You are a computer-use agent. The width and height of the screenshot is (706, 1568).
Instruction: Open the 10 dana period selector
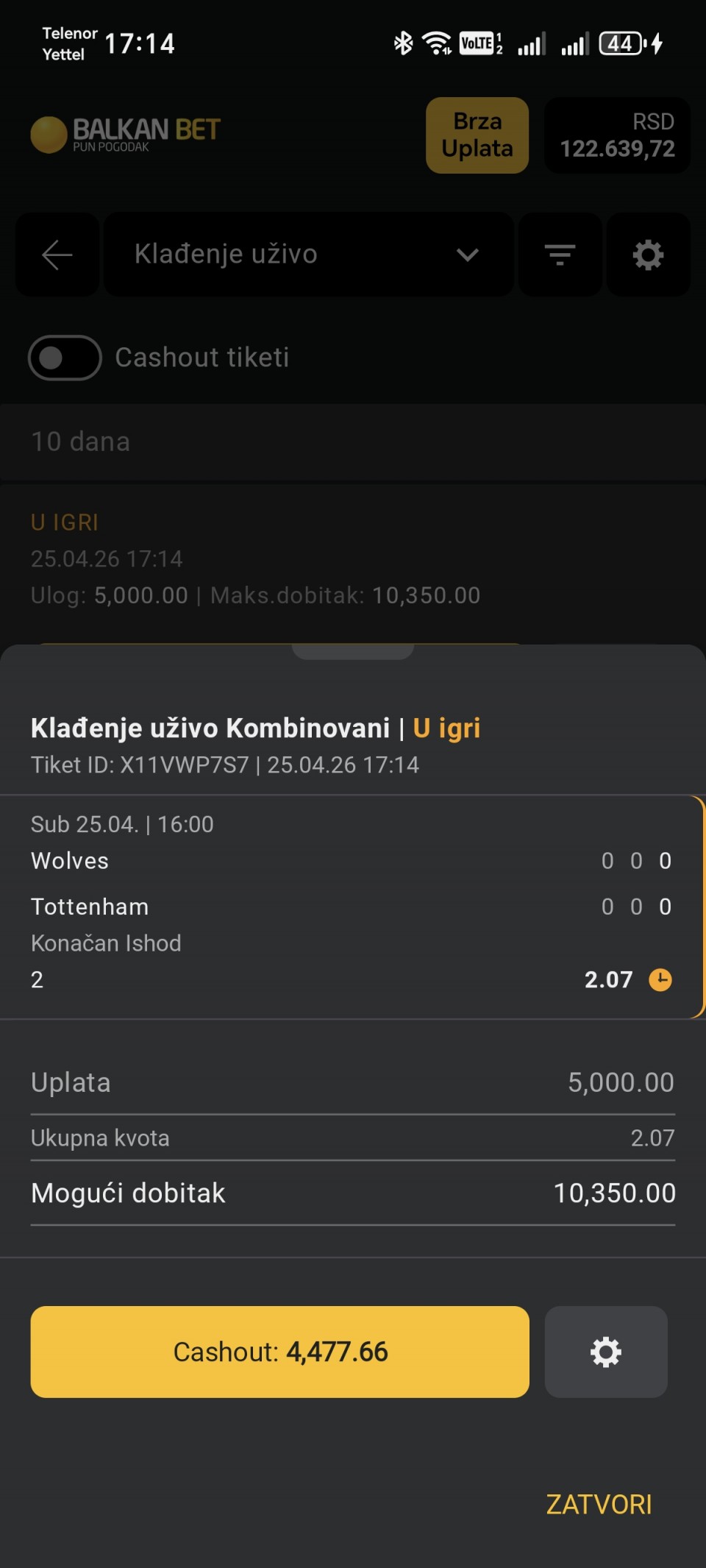pyautogui.click(x=353, y=441)
